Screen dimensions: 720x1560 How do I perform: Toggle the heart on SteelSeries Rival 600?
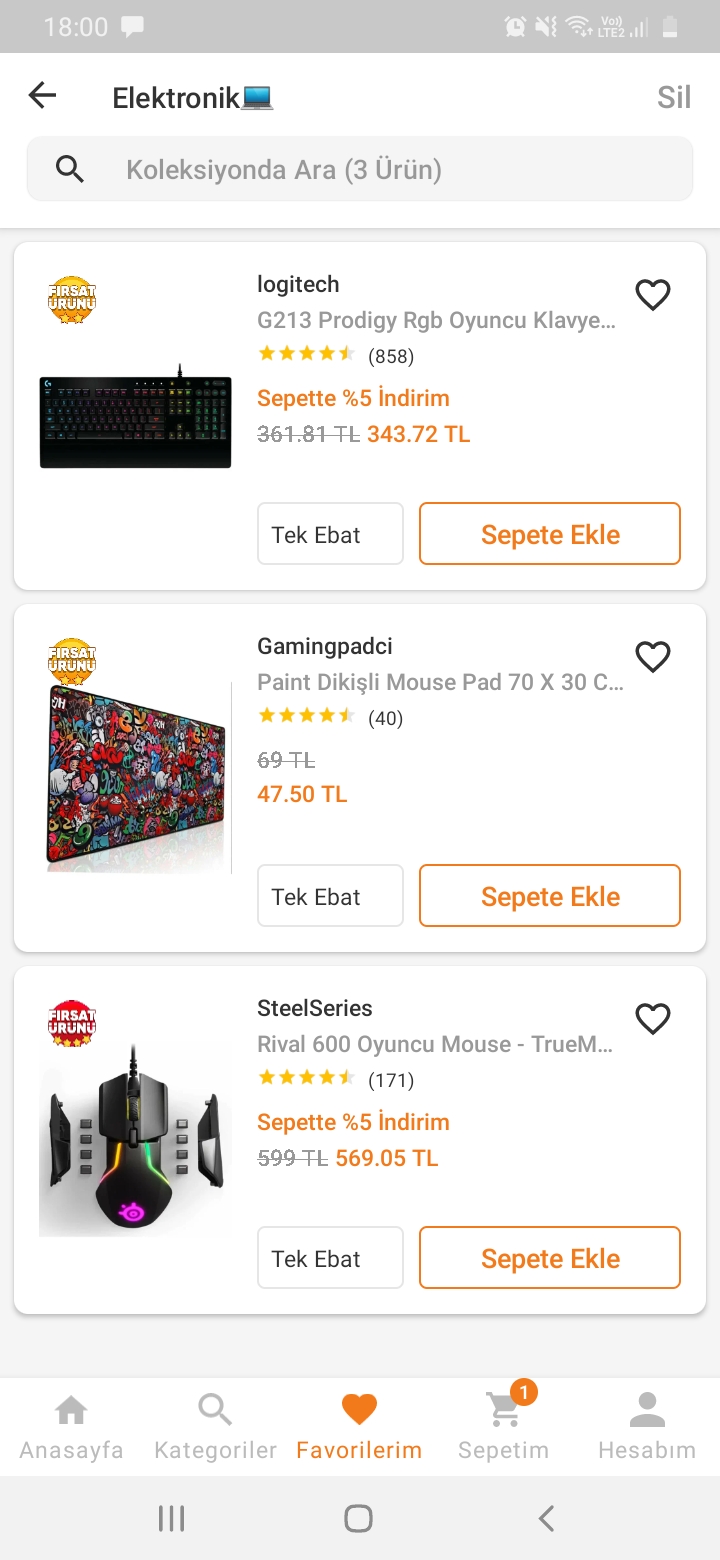[653, 1019]
